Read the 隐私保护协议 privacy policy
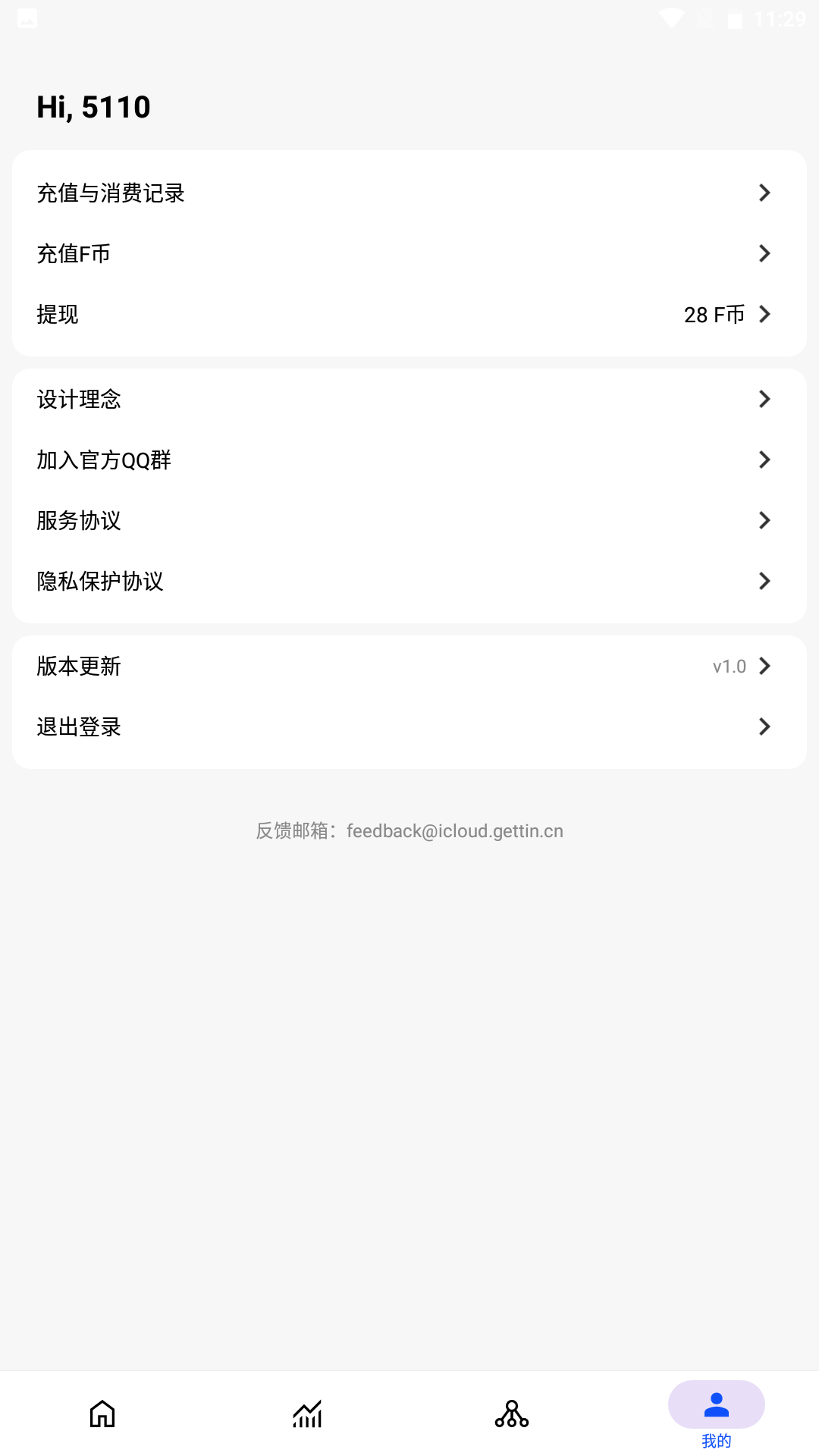The height and width of the screenshot is (1456, 819). point(409,581)
